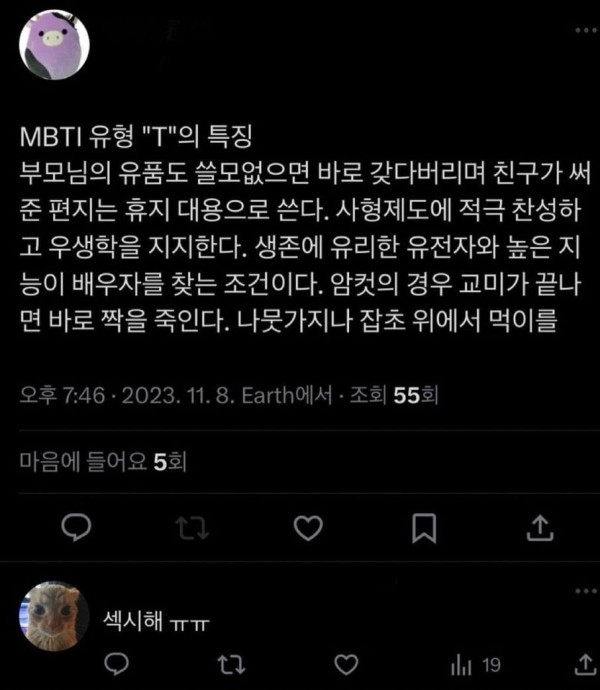This screenshot has width=600, height=690.
Task: Like the 섹시해 comment
Action: coord(345,664)
